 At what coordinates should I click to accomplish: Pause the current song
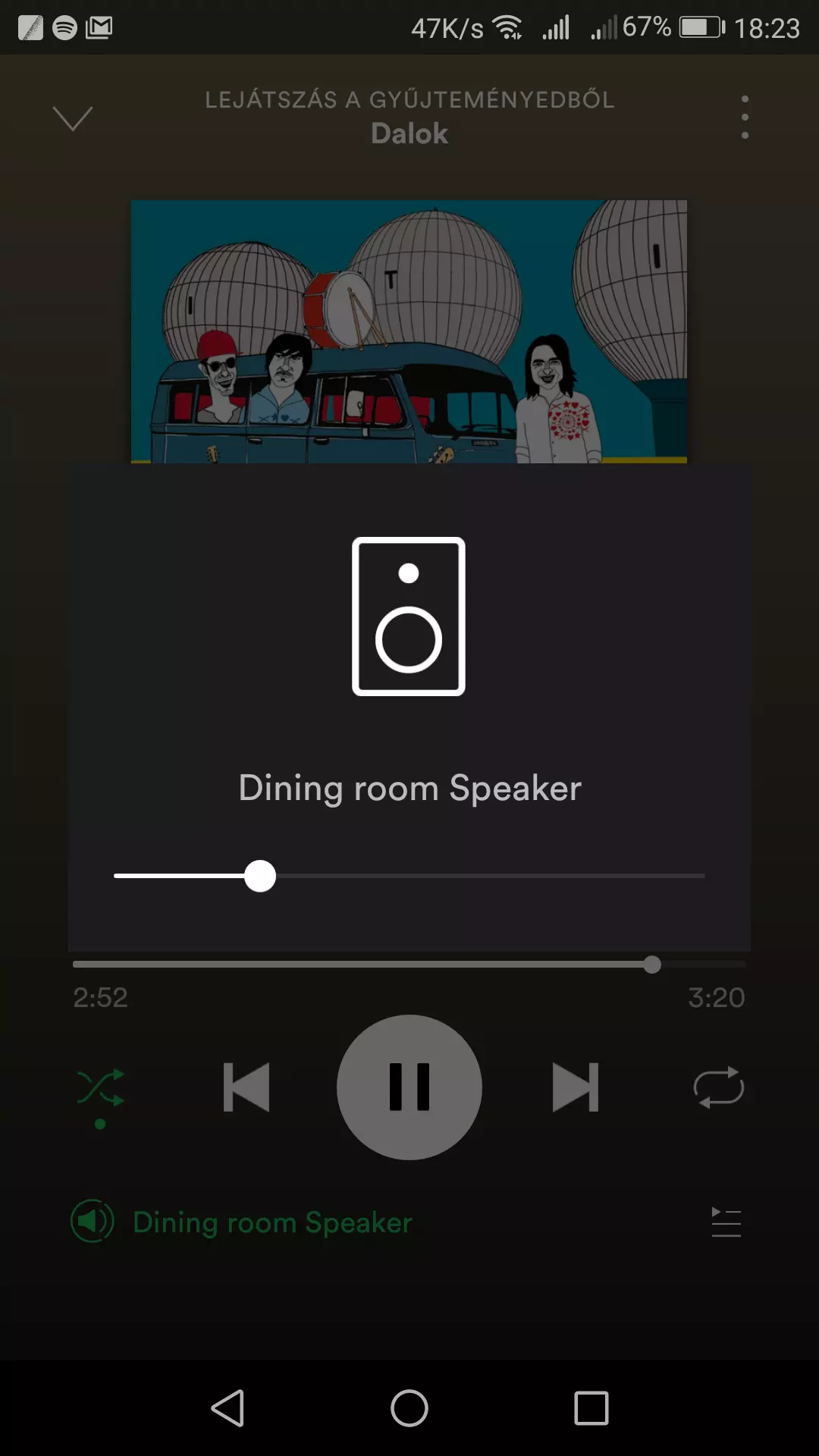tap(409, 1087)
